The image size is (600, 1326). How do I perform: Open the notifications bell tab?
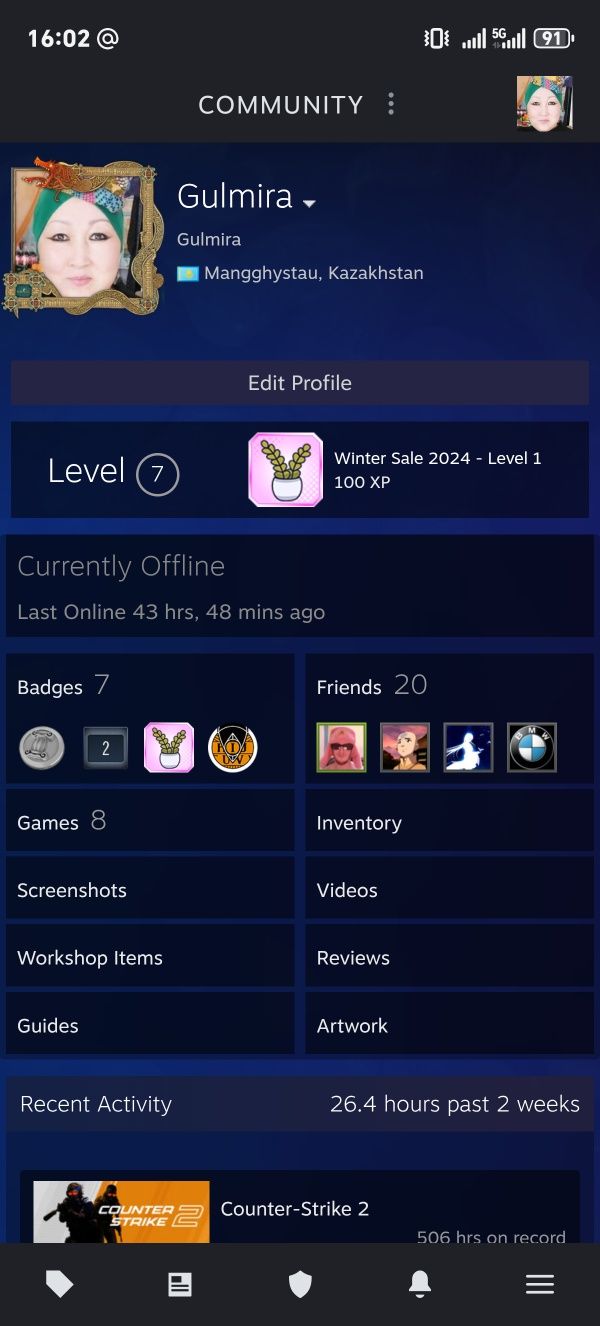(420, 1285)
